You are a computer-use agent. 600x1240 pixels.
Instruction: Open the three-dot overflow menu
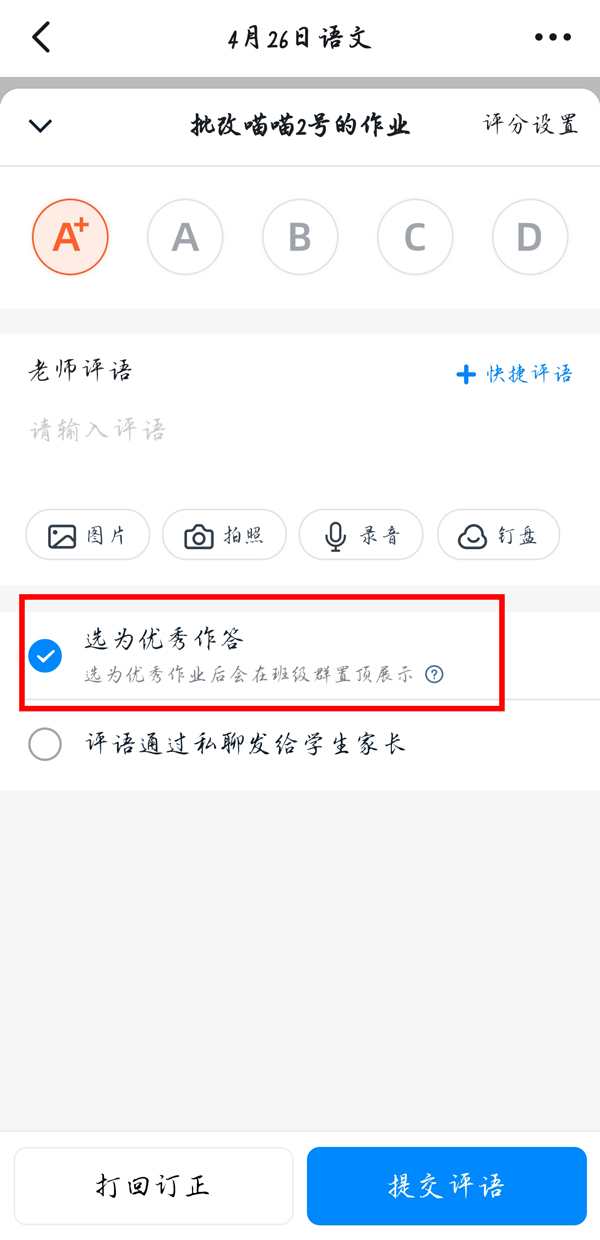point(552,38)
